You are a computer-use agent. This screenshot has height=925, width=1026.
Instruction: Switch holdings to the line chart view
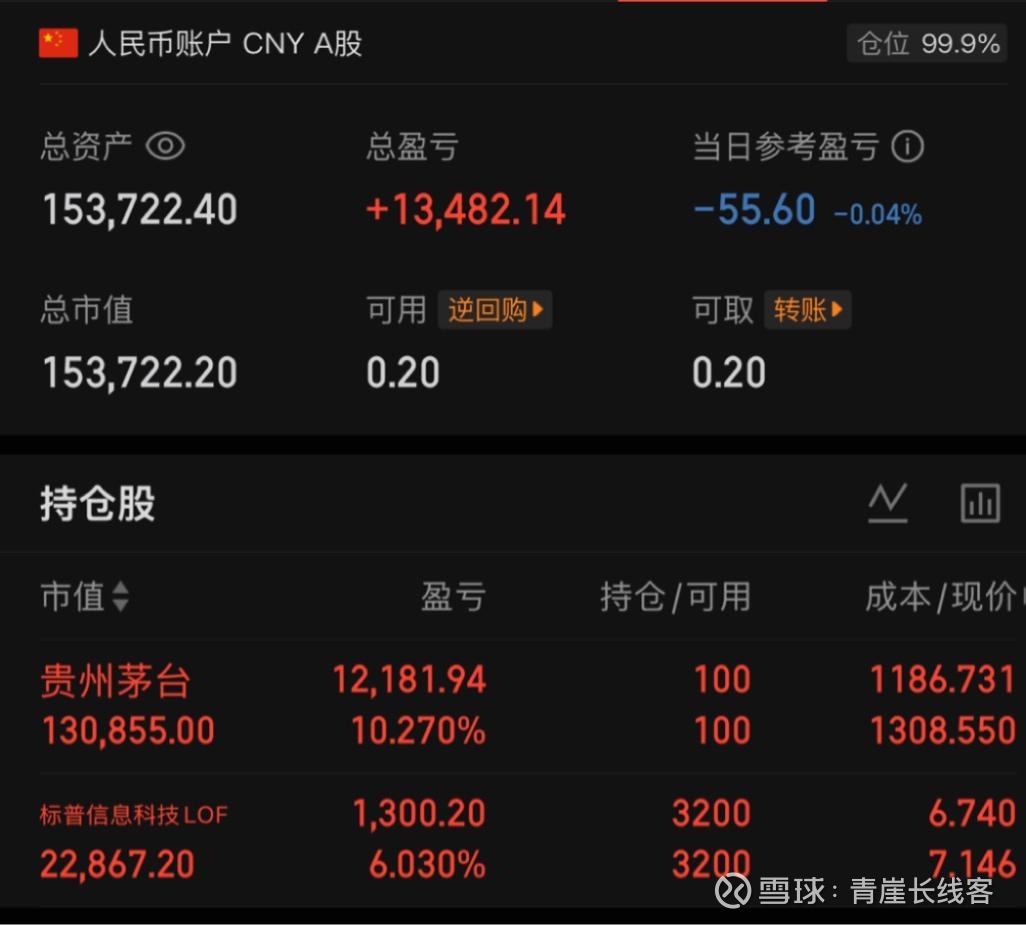tap(888, 502)
